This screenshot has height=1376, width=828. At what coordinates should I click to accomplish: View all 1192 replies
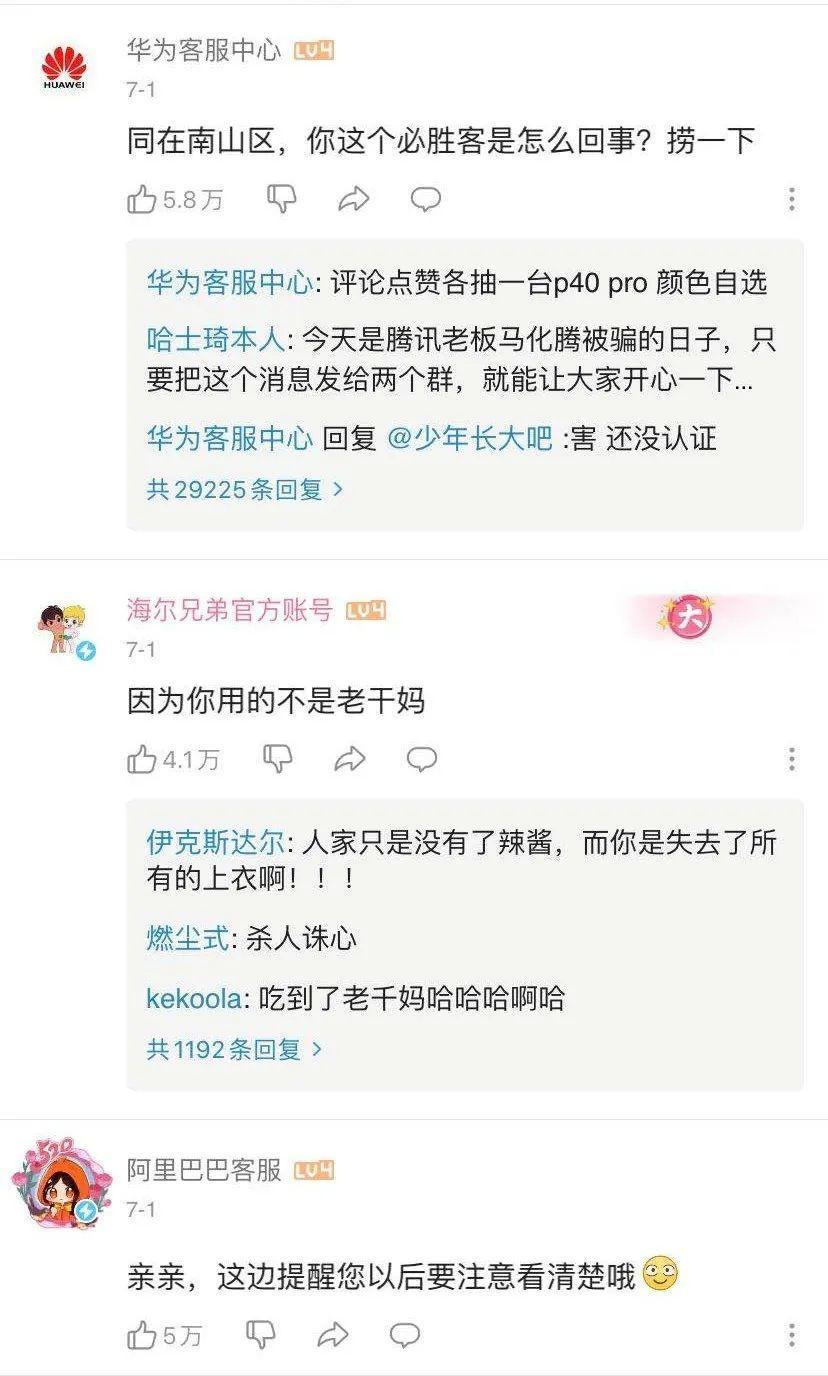(x=235, y=1049)
